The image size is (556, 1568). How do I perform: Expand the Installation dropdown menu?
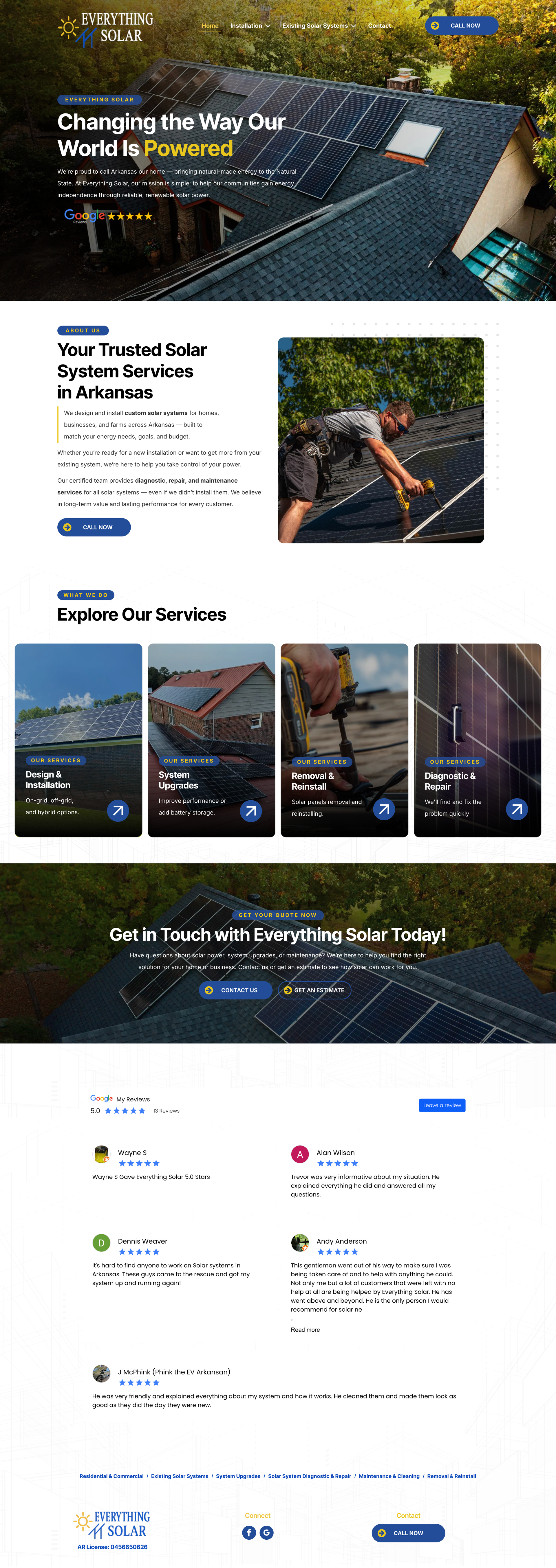(250, 25)
